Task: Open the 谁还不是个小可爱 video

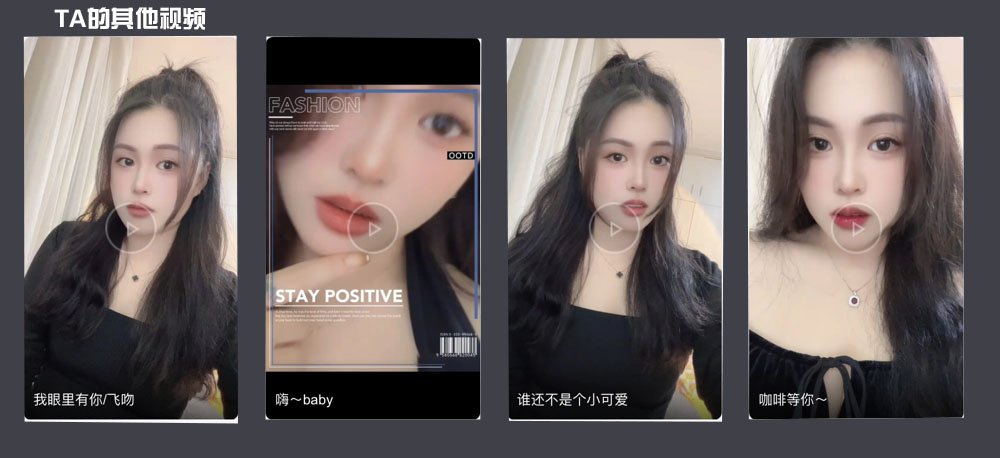Action: (614, 228)
